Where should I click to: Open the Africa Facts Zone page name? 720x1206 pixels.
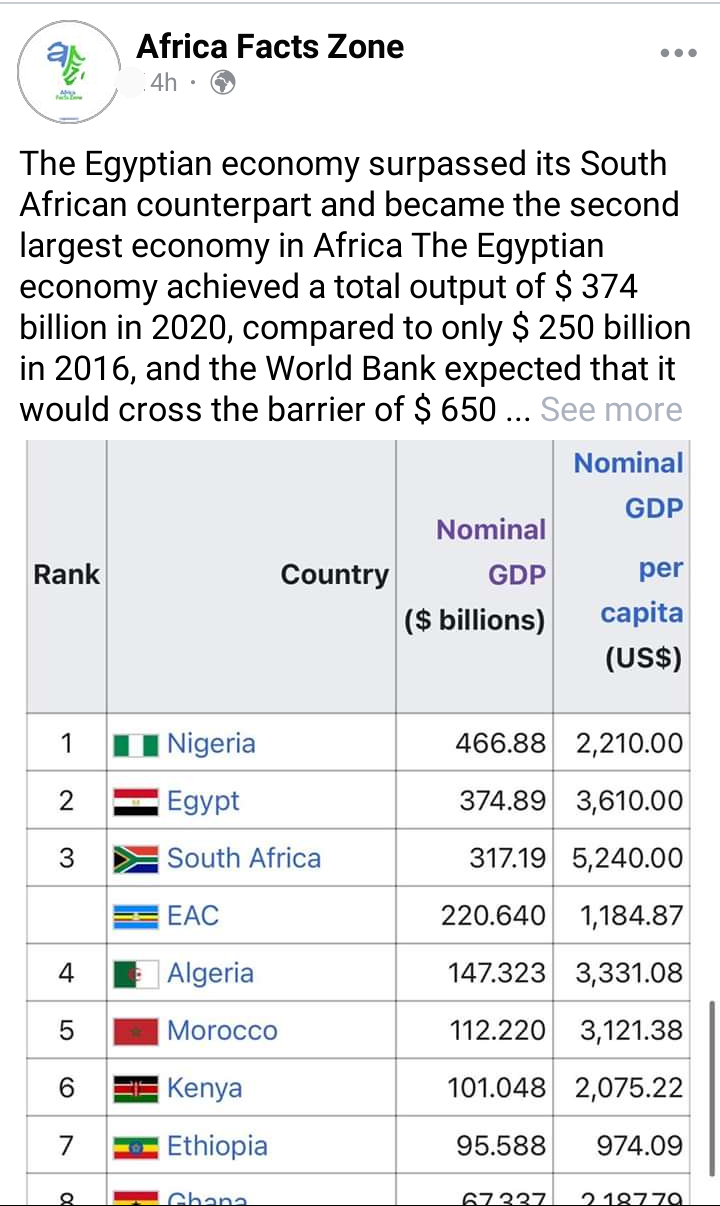coord(270,46)
